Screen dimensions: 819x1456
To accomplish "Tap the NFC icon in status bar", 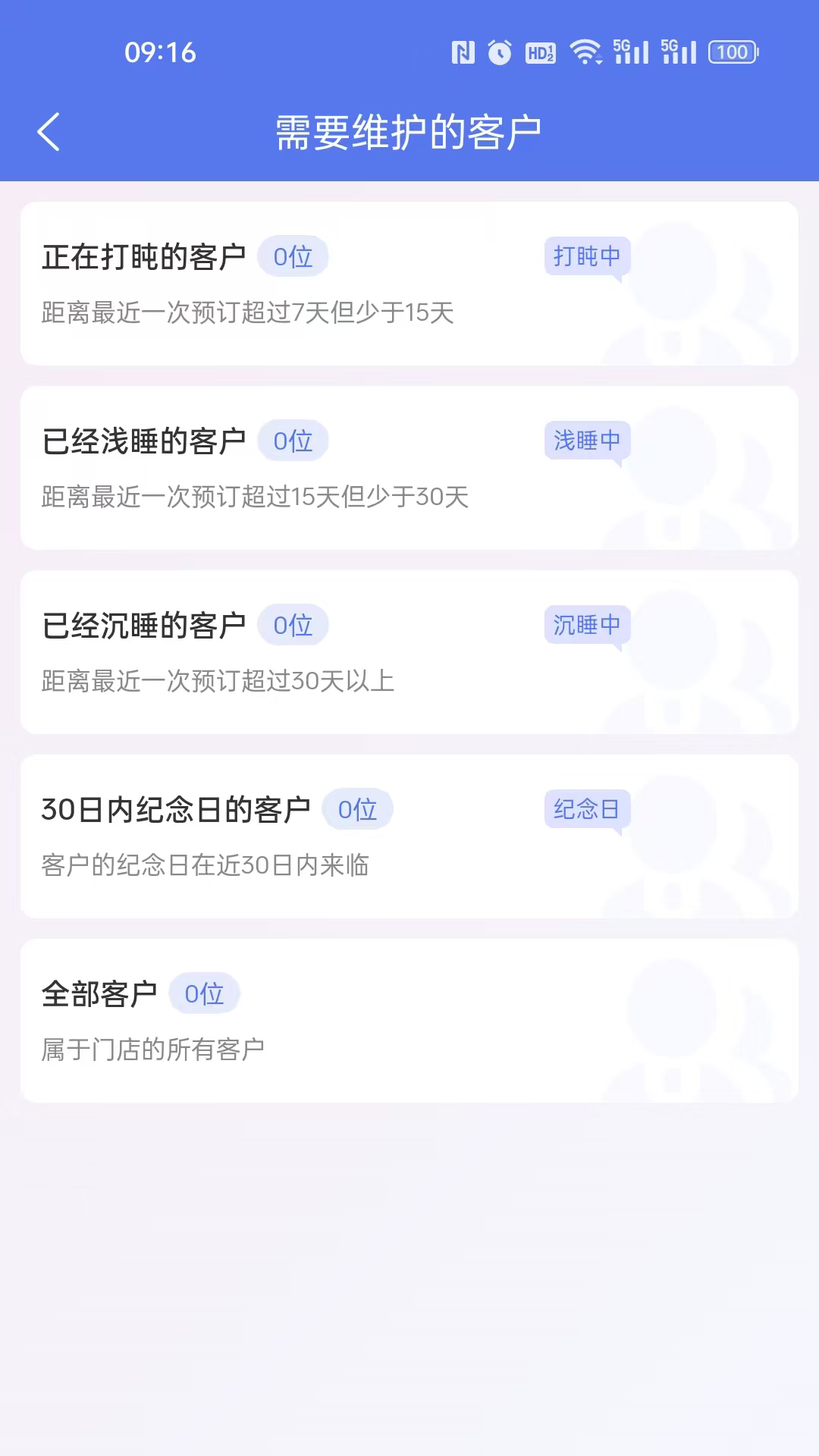I will pos(465,52).
